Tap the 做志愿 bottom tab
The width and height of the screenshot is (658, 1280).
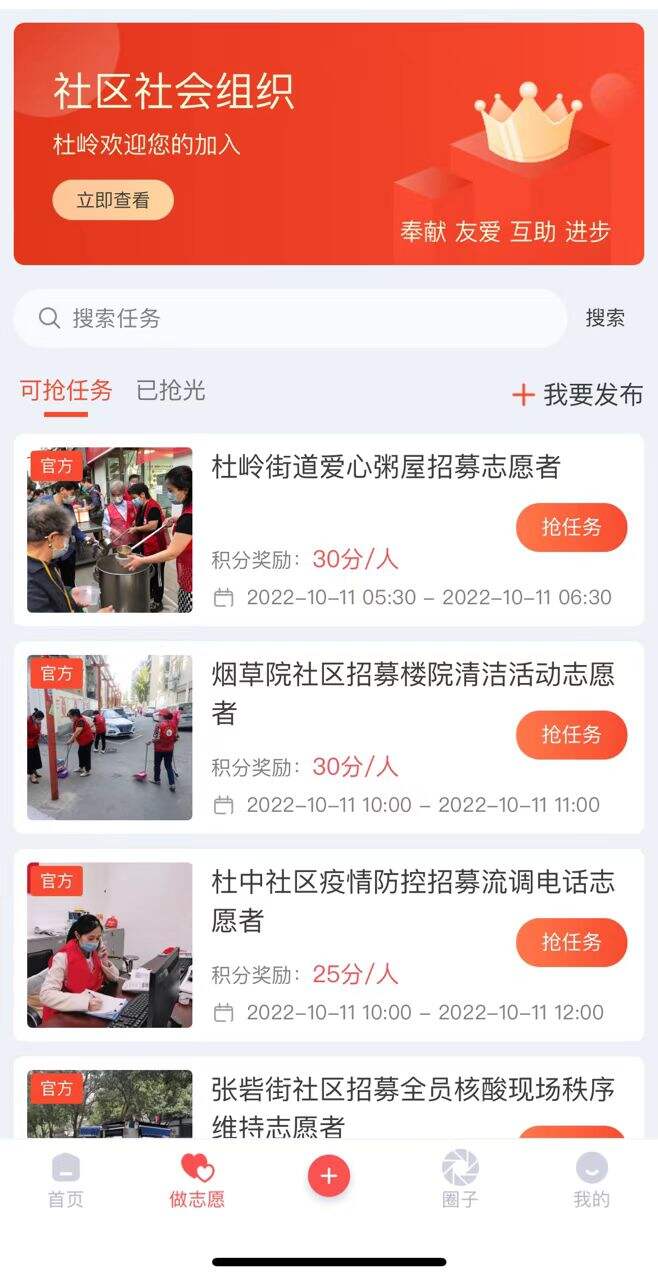pos(197,1180)
